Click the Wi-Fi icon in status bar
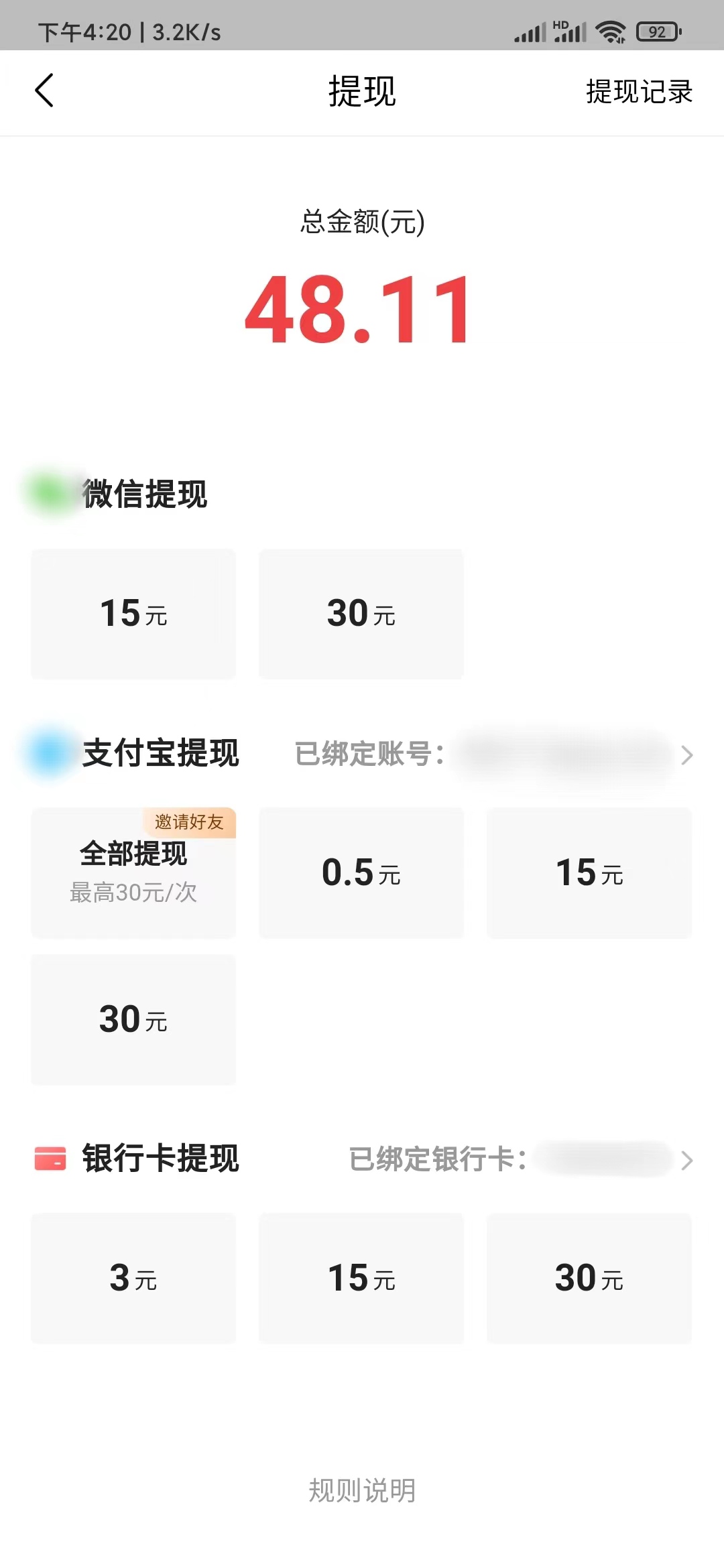 [611, 30]
